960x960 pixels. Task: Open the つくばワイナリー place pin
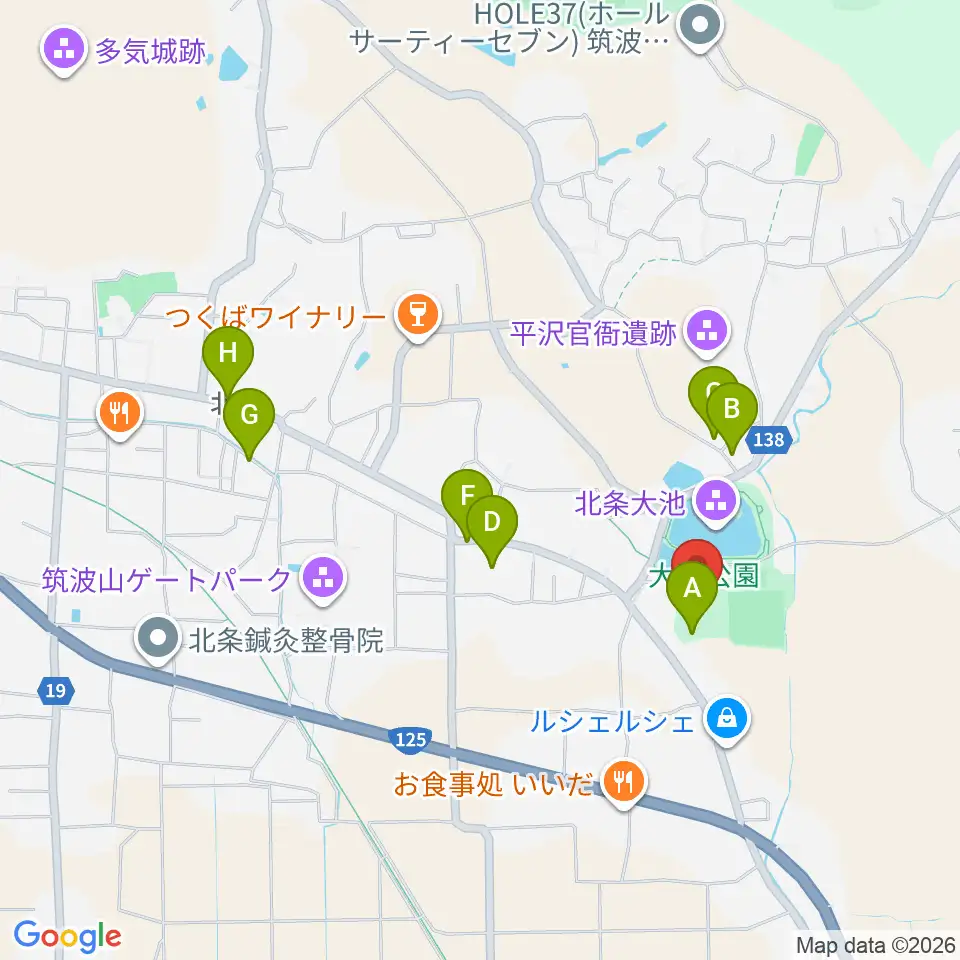pos(418,318)
